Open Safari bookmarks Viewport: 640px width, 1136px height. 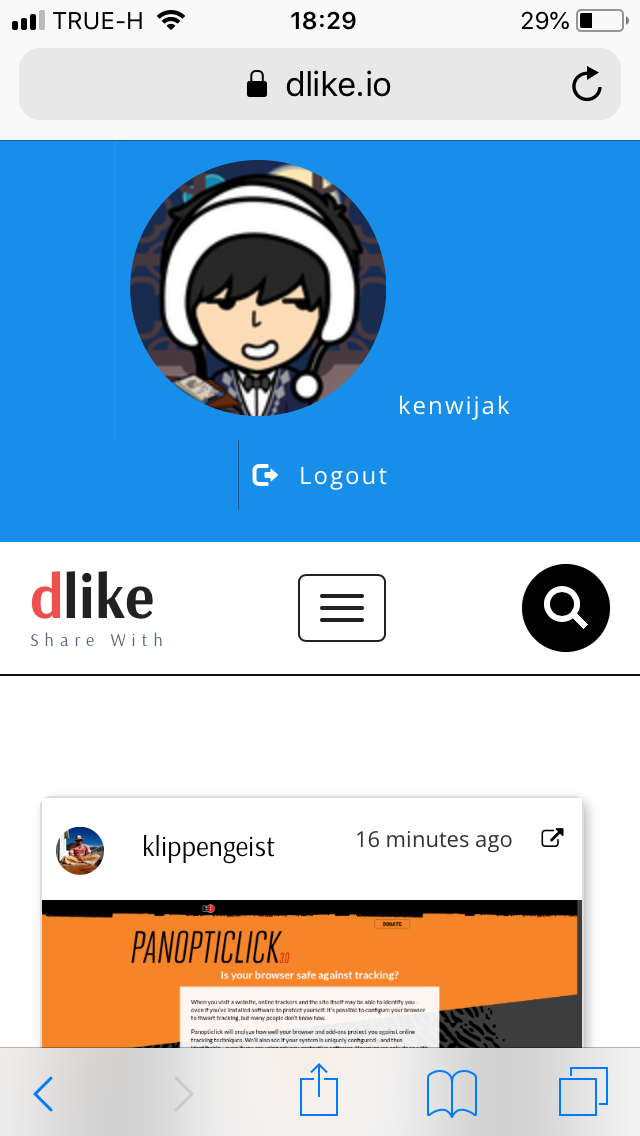click(x=451, y=1093)
